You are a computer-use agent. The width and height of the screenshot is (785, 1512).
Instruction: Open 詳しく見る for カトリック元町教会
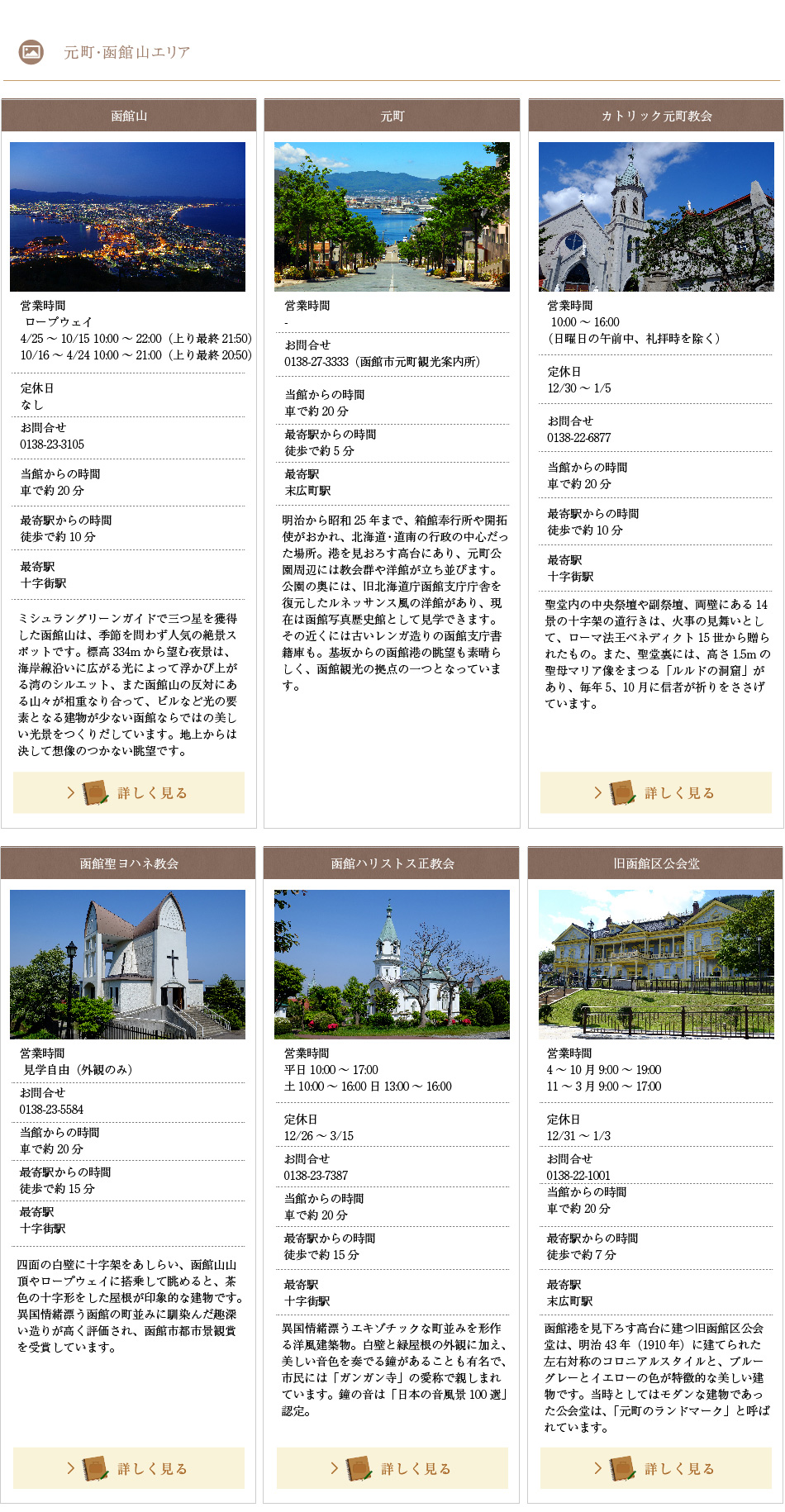(655, 793)
